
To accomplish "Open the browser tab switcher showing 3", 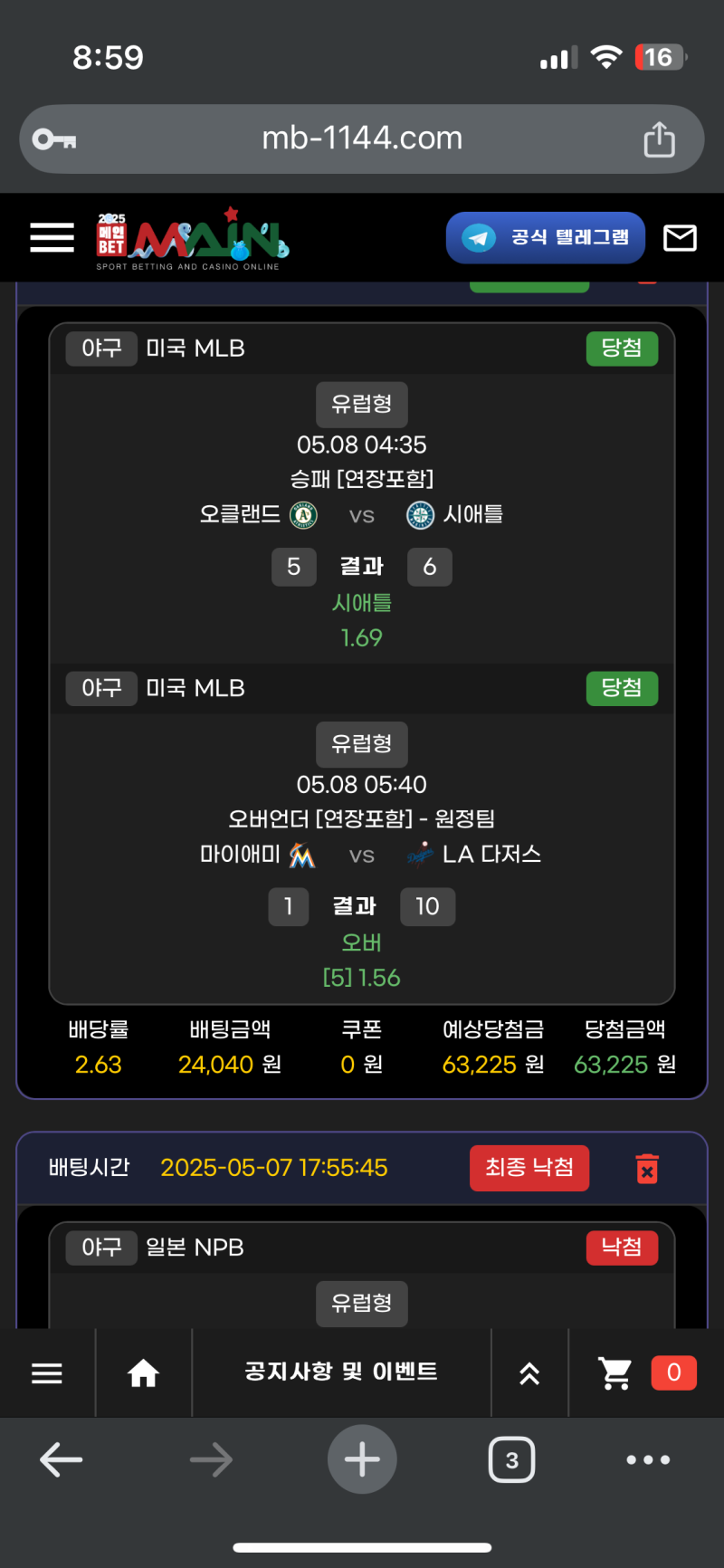I will click(x=511, y=1459).
